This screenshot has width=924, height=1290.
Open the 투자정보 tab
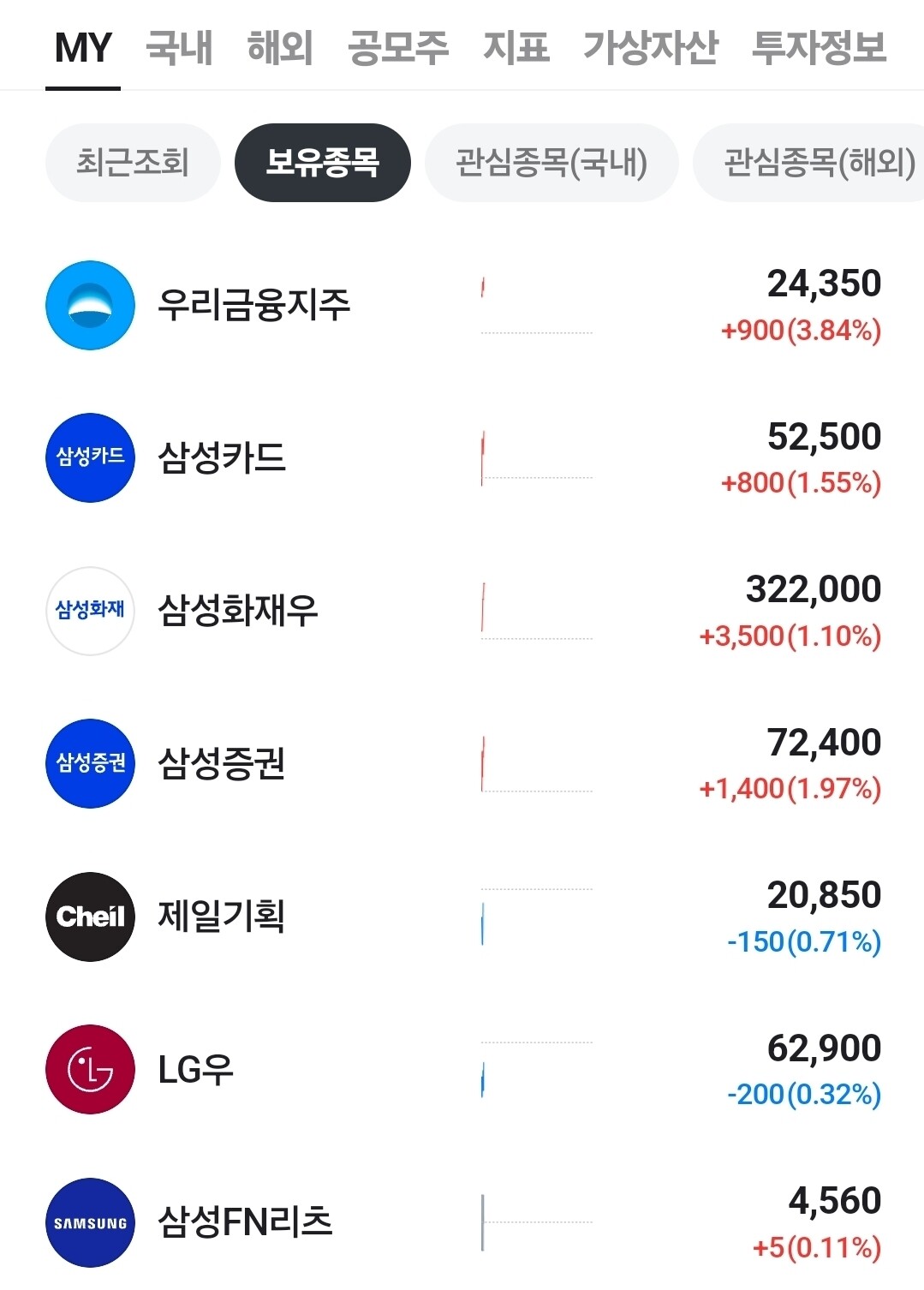pos(818,47)
